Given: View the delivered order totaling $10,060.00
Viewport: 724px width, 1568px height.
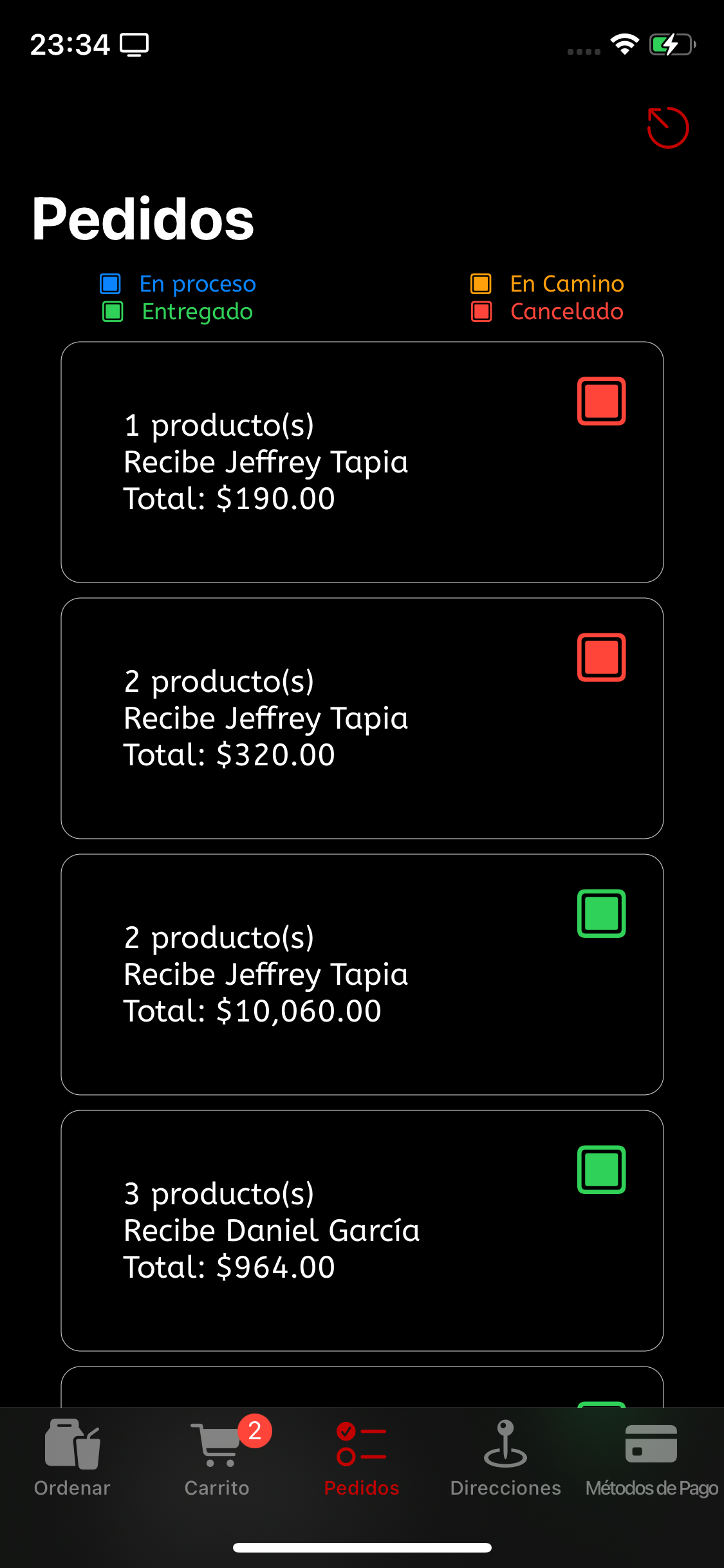Looking at the screenshot, I should point(362,975).
